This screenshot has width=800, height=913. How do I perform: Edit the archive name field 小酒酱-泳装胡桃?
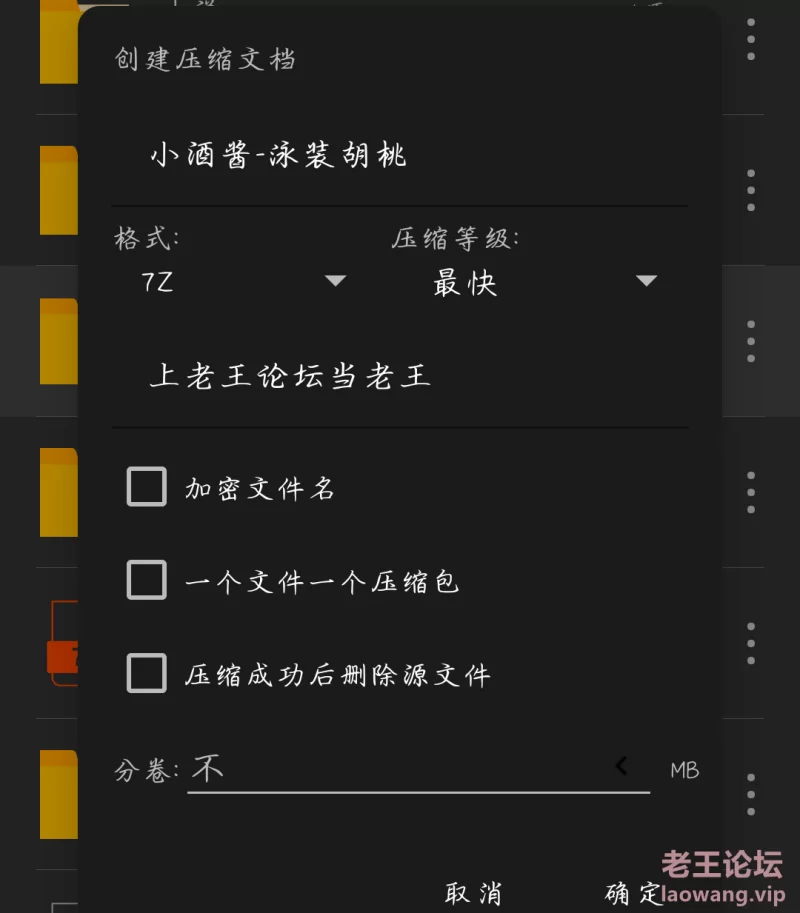[x=400, y=157]
